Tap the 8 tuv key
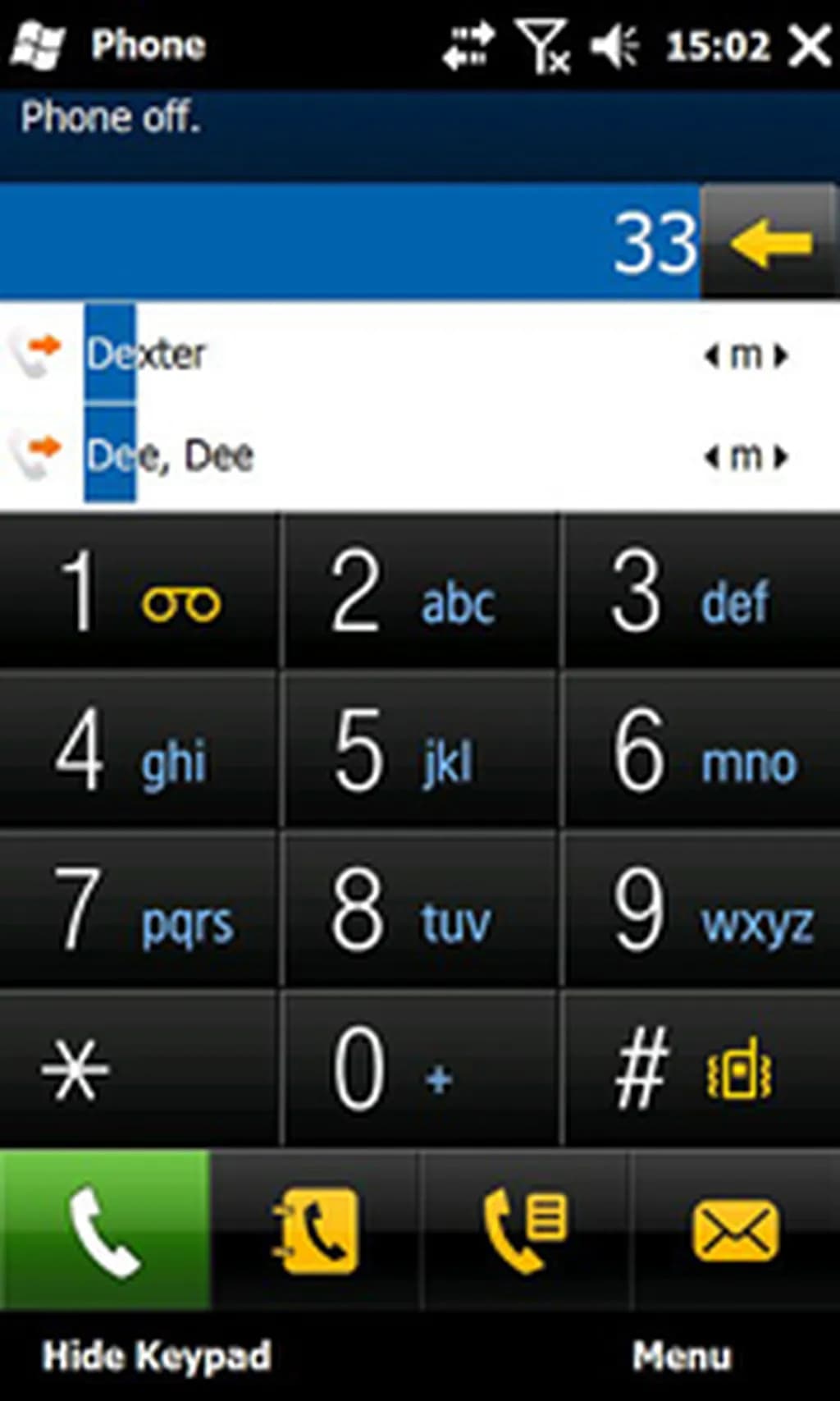Screen dimensions: 840x1401 [x=420, y=909]
